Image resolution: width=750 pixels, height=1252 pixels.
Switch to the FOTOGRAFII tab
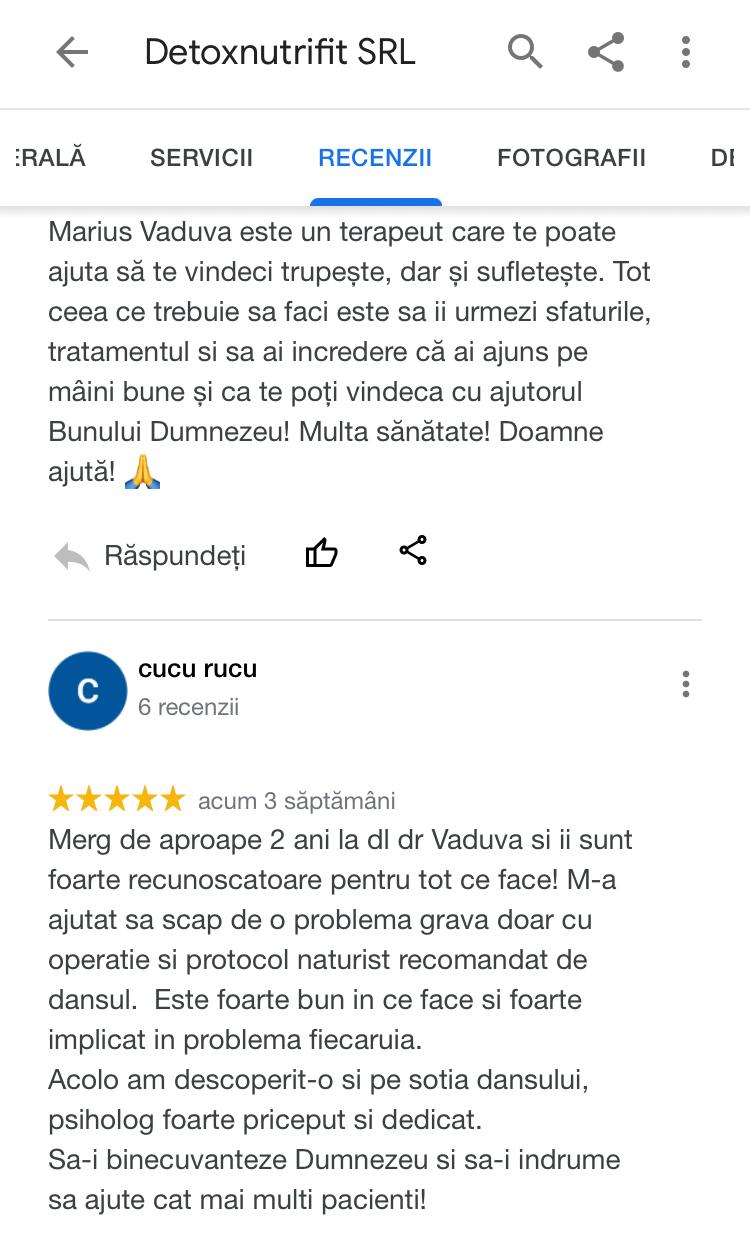tap(571, 157)
